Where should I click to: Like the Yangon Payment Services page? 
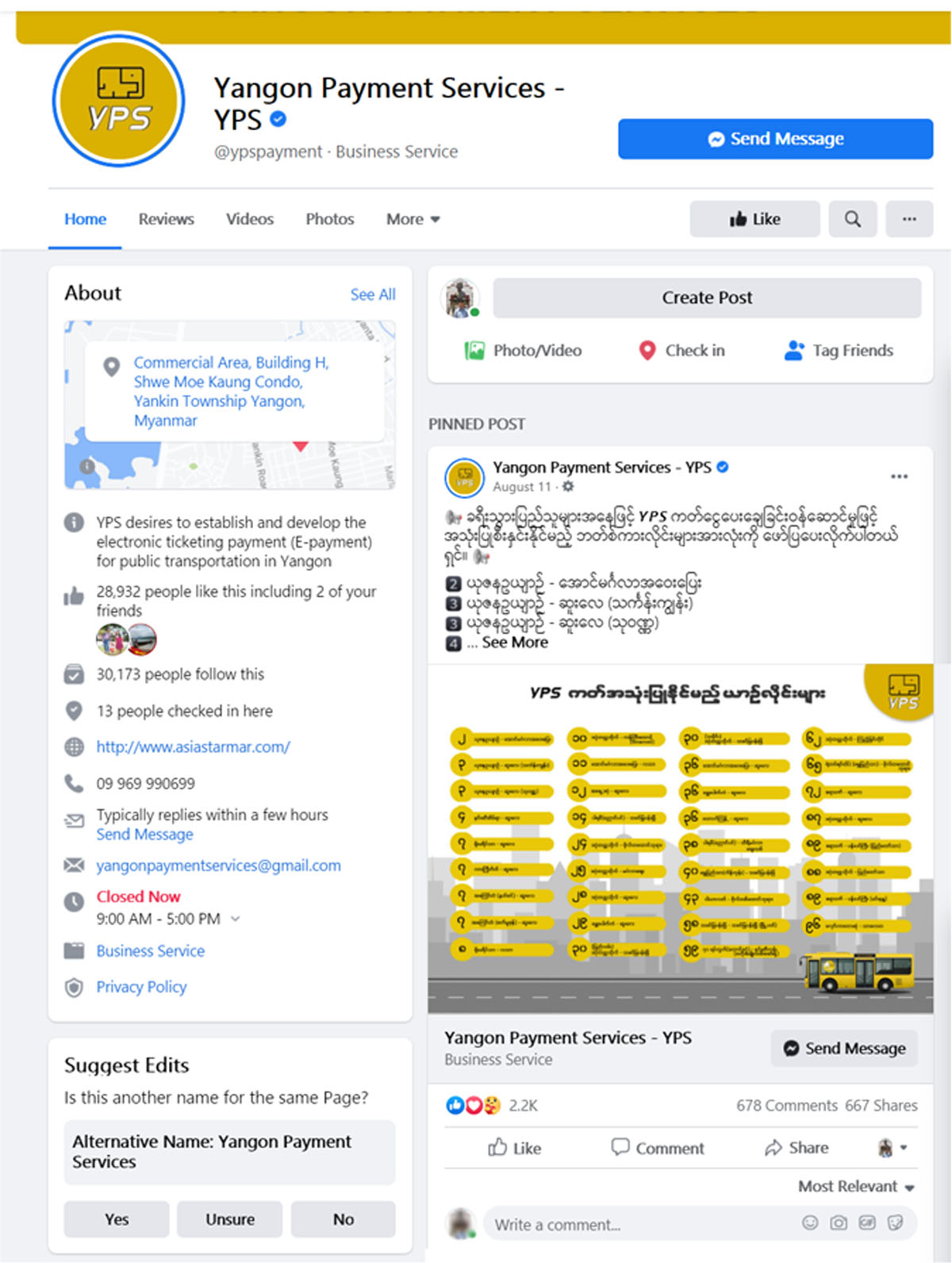coord(754,219)
